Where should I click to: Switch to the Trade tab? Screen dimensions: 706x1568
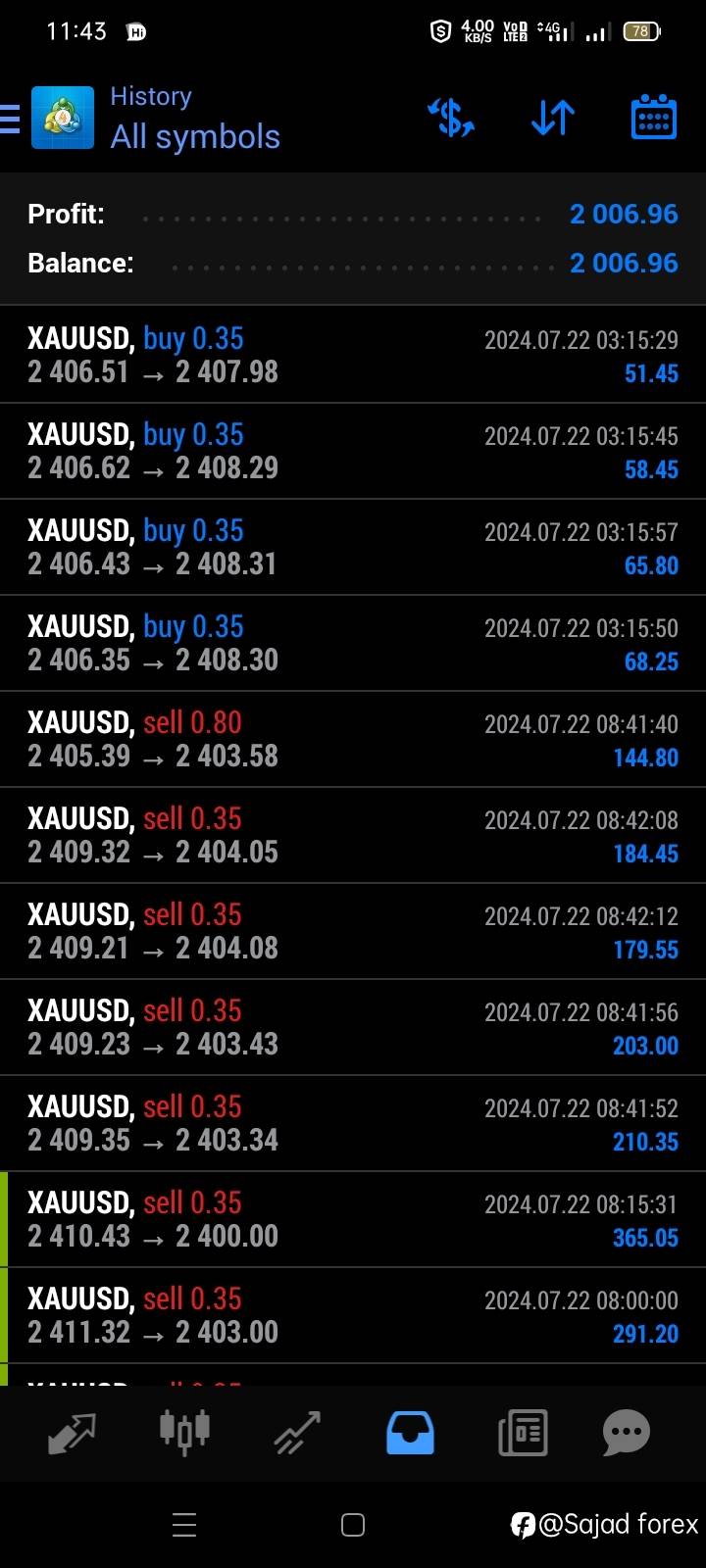297,1433
